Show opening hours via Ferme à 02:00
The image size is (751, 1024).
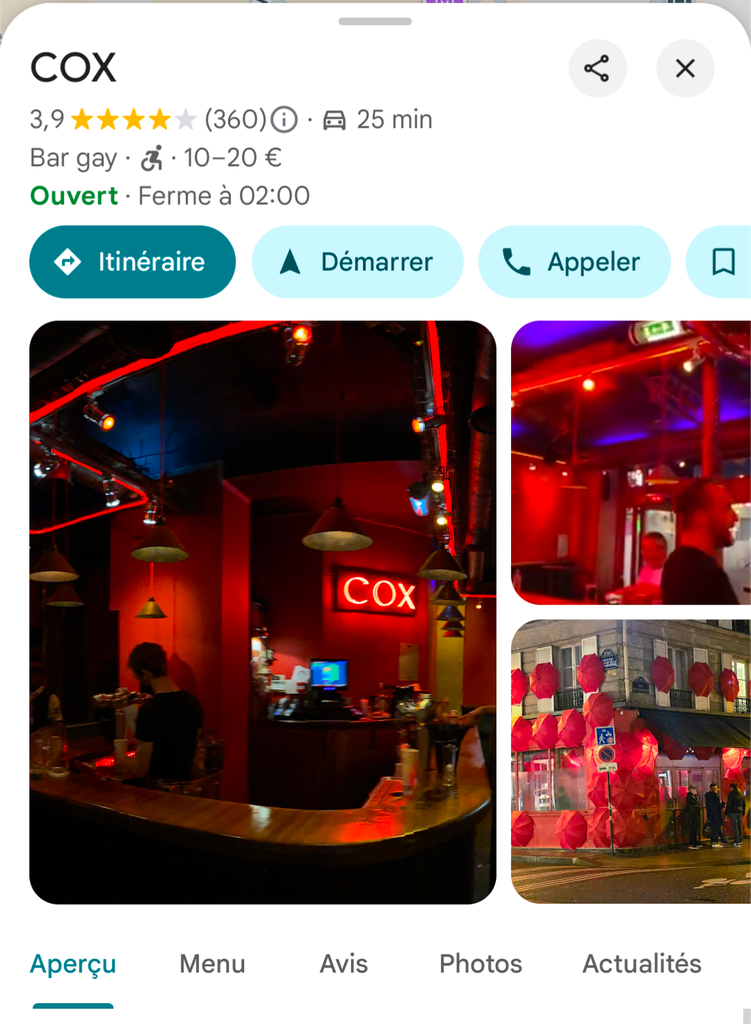(224, 196)
